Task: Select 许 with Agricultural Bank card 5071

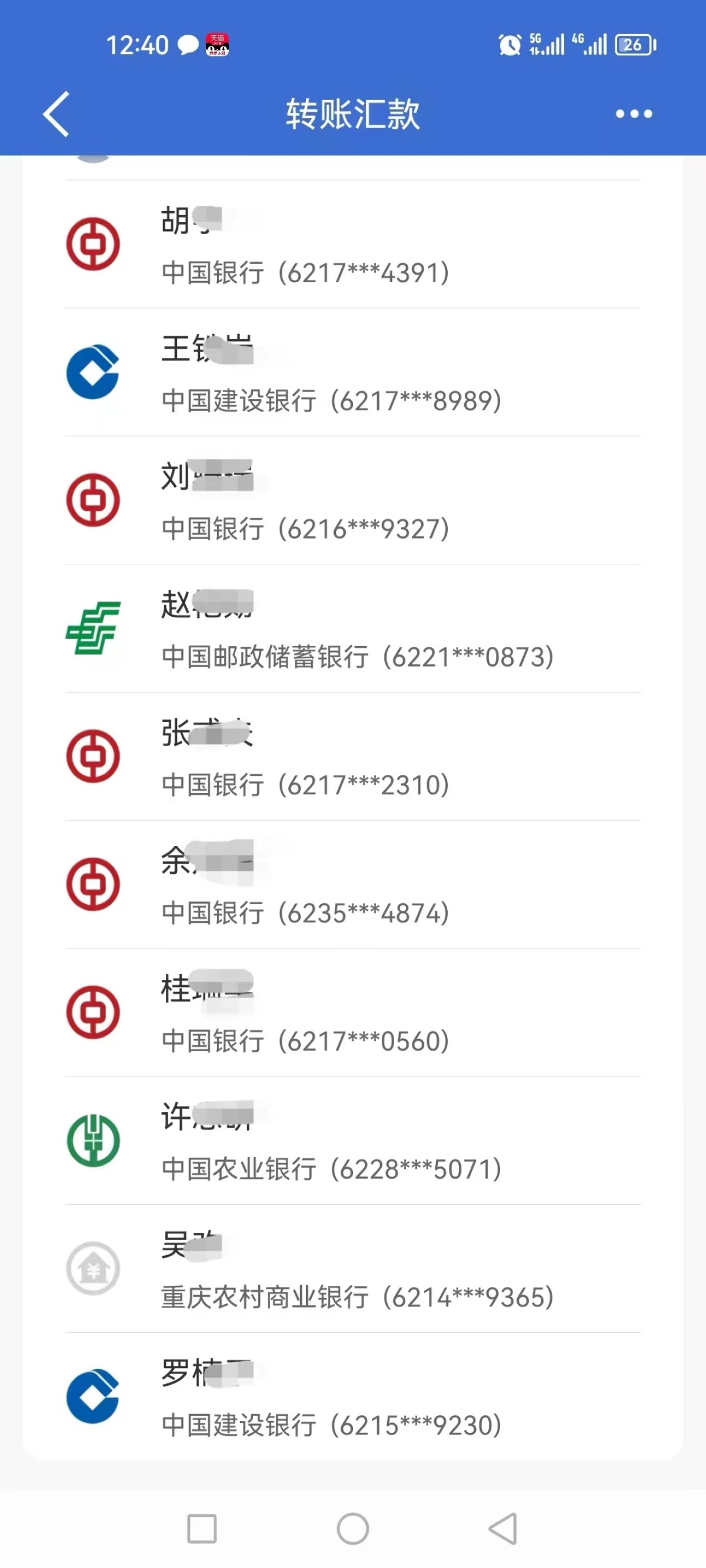Action: pos(352,1145)
